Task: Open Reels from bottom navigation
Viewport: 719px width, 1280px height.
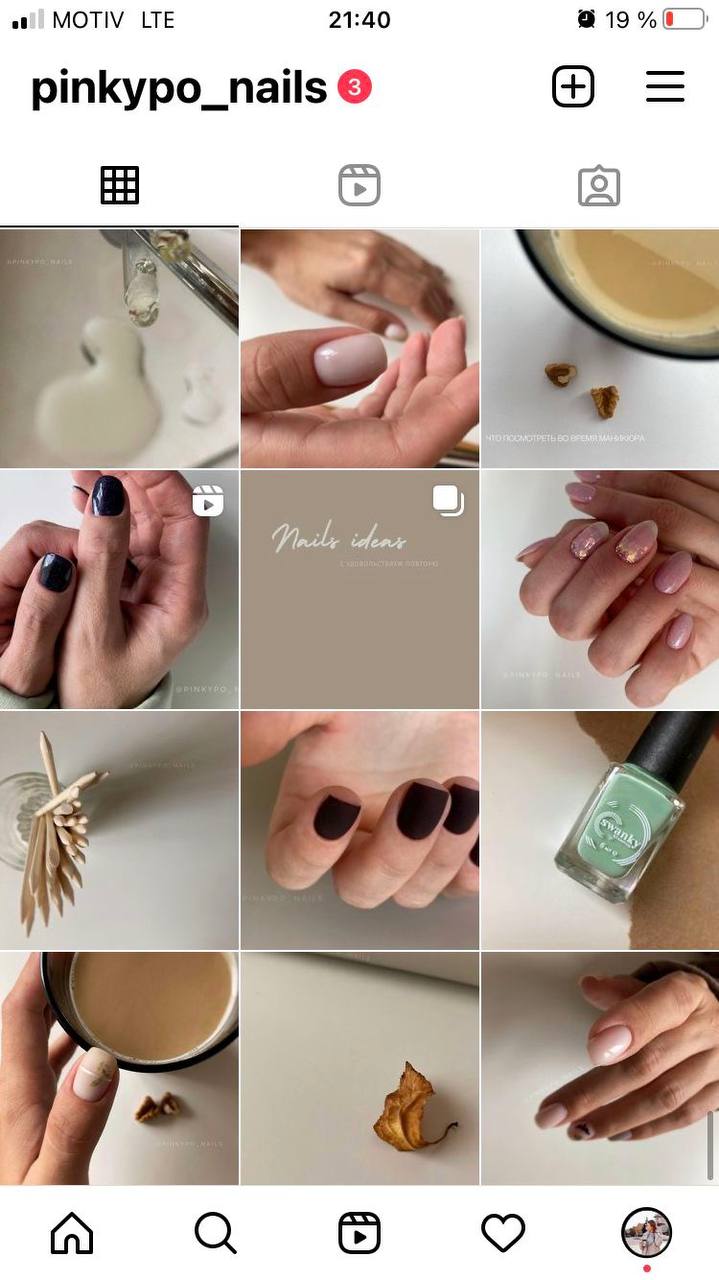Action: 359,1233
